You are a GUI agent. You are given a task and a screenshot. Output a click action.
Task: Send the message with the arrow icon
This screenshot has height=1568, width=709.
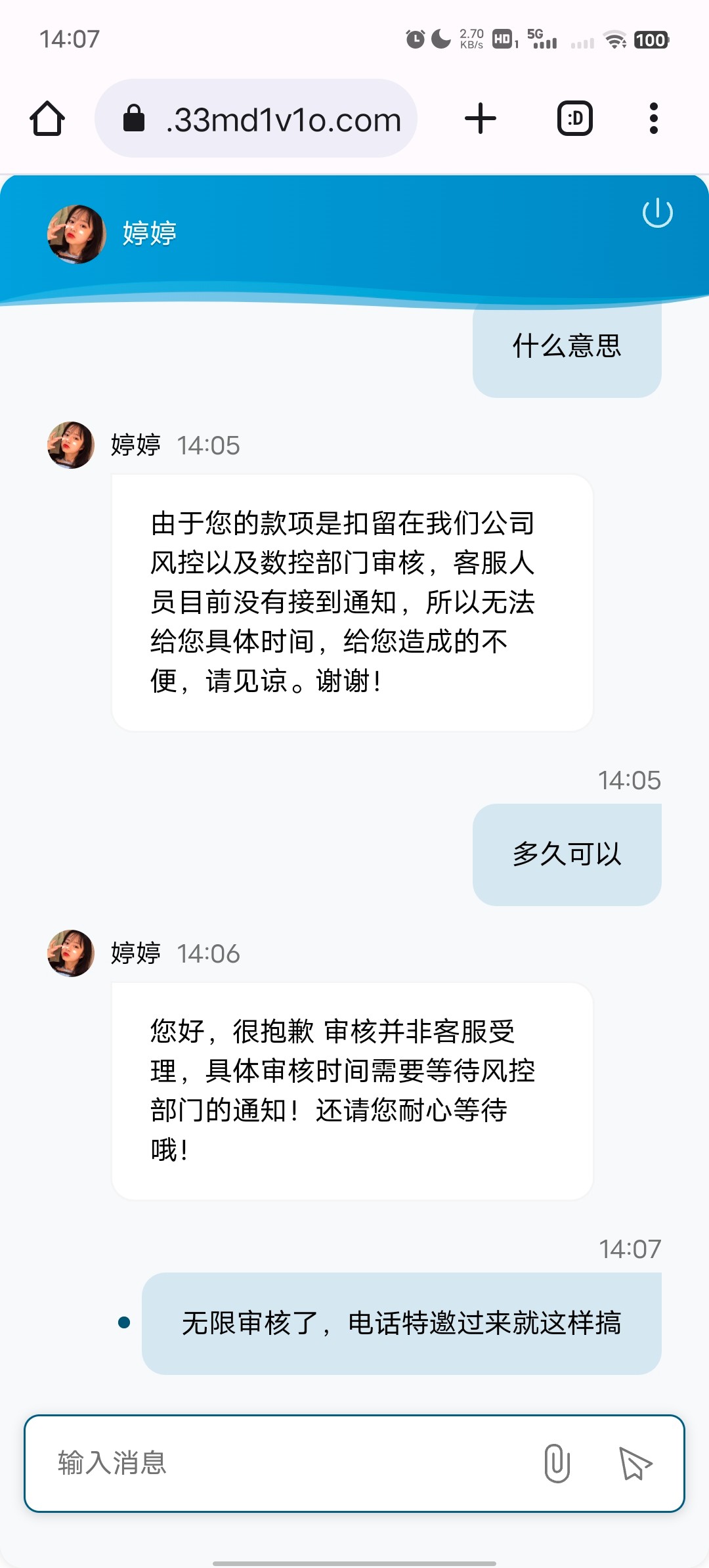point(635,1463)
